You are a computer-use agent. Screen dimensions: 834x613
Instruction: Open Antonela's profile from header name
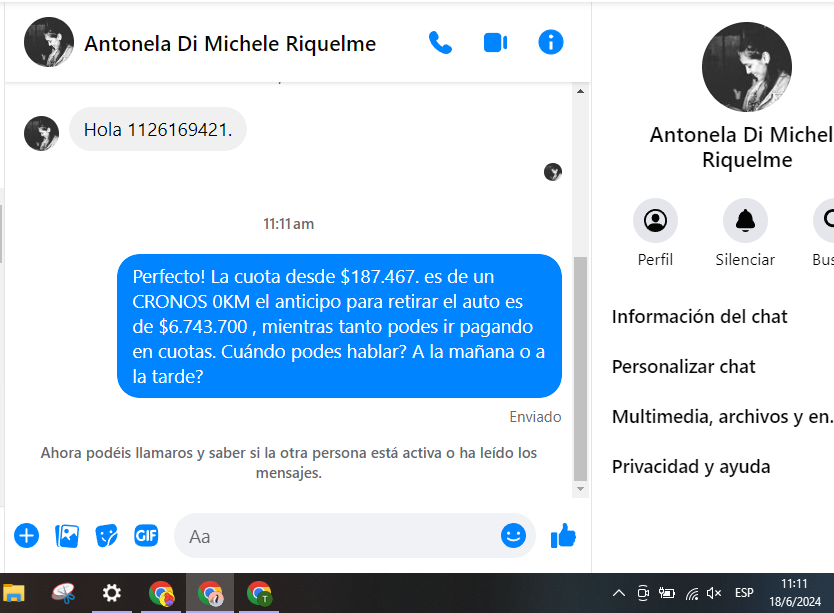pyautogui.click(x=230, y=43)
